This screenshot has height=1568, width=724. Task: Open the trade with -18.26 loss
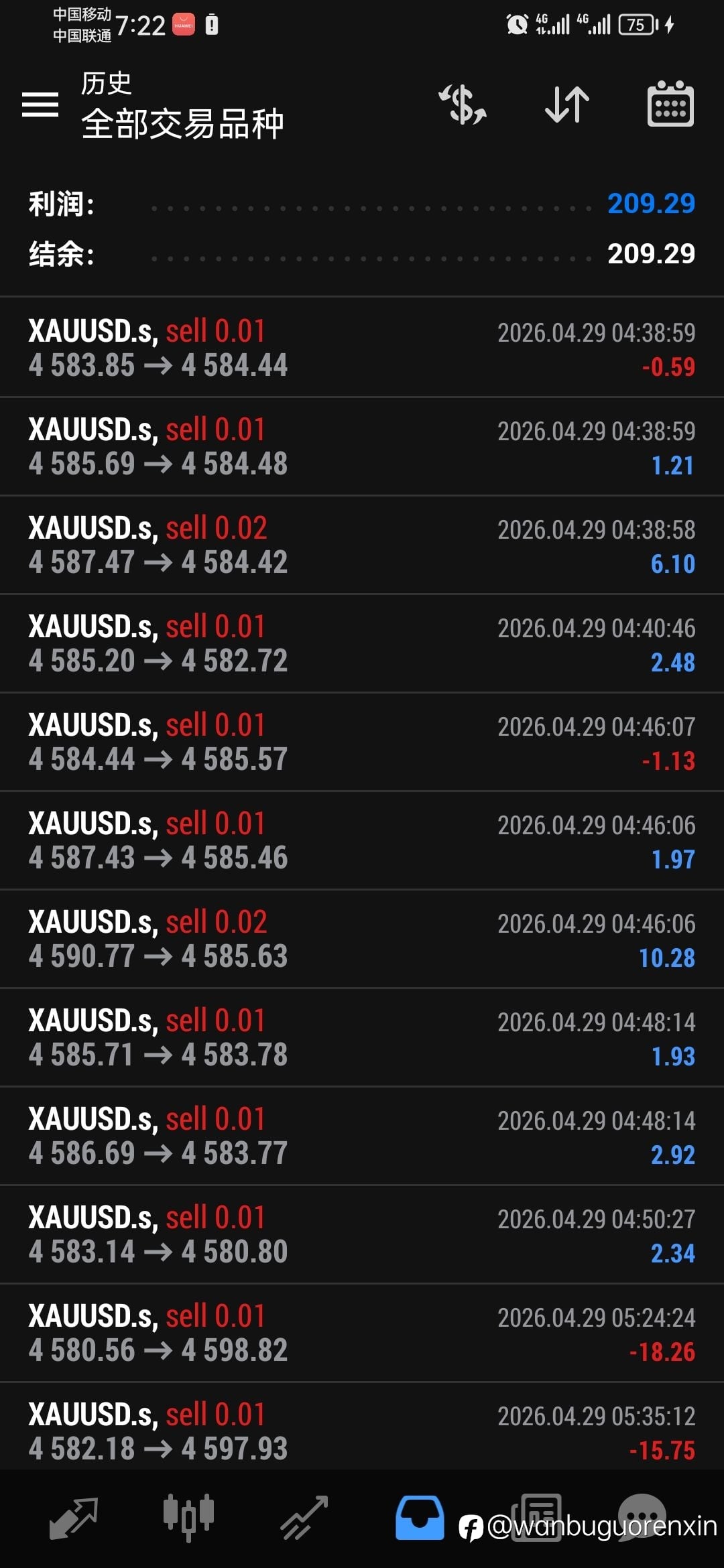coord(362,1333)
